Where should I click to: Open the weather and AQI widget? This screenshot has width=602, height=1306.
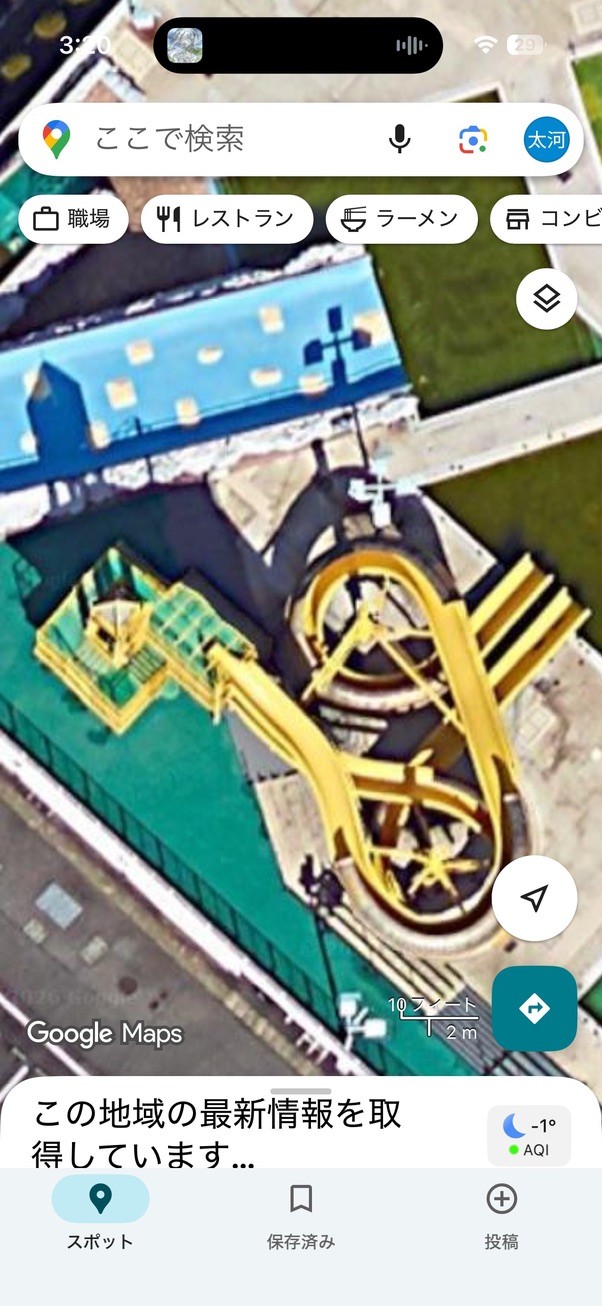pyautogui.click(x=529, y=1135)
